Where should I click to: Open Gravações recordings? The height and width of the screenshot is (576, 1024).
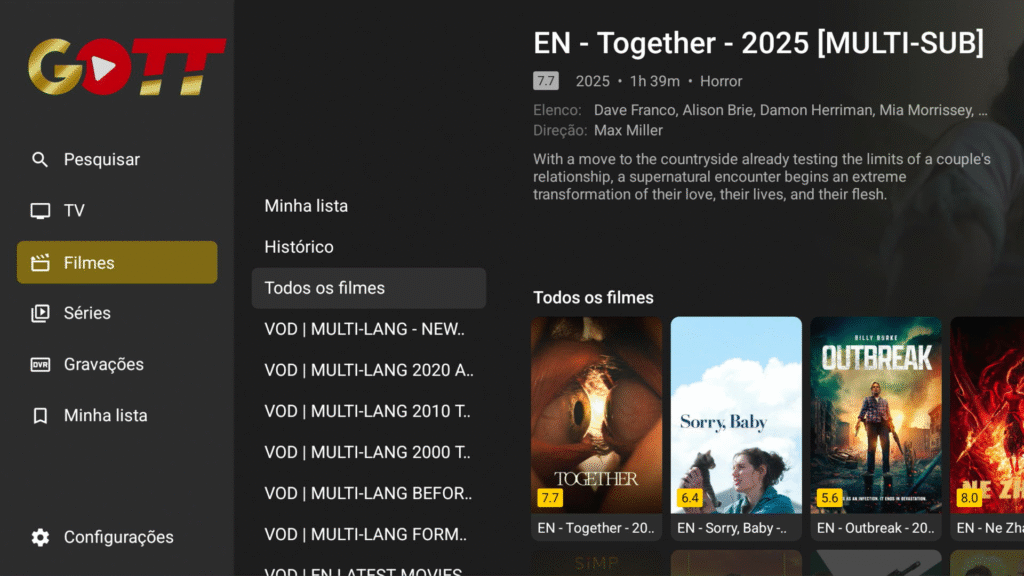point(103,364)
